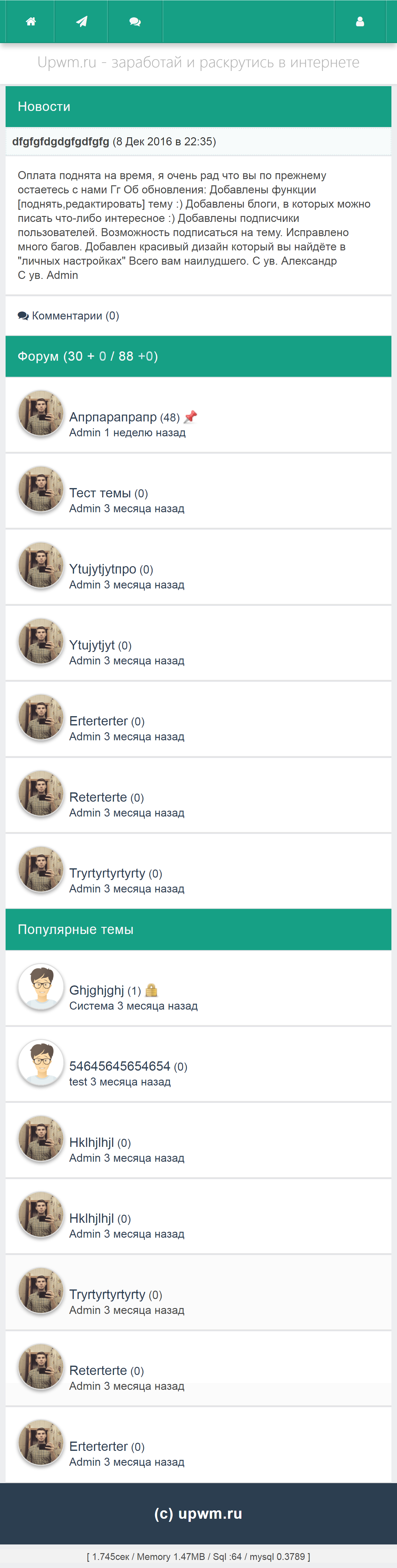This screenshot has height=1568, width=397.
Task: Open the Форум section header
Action: (x=88, y=357)
